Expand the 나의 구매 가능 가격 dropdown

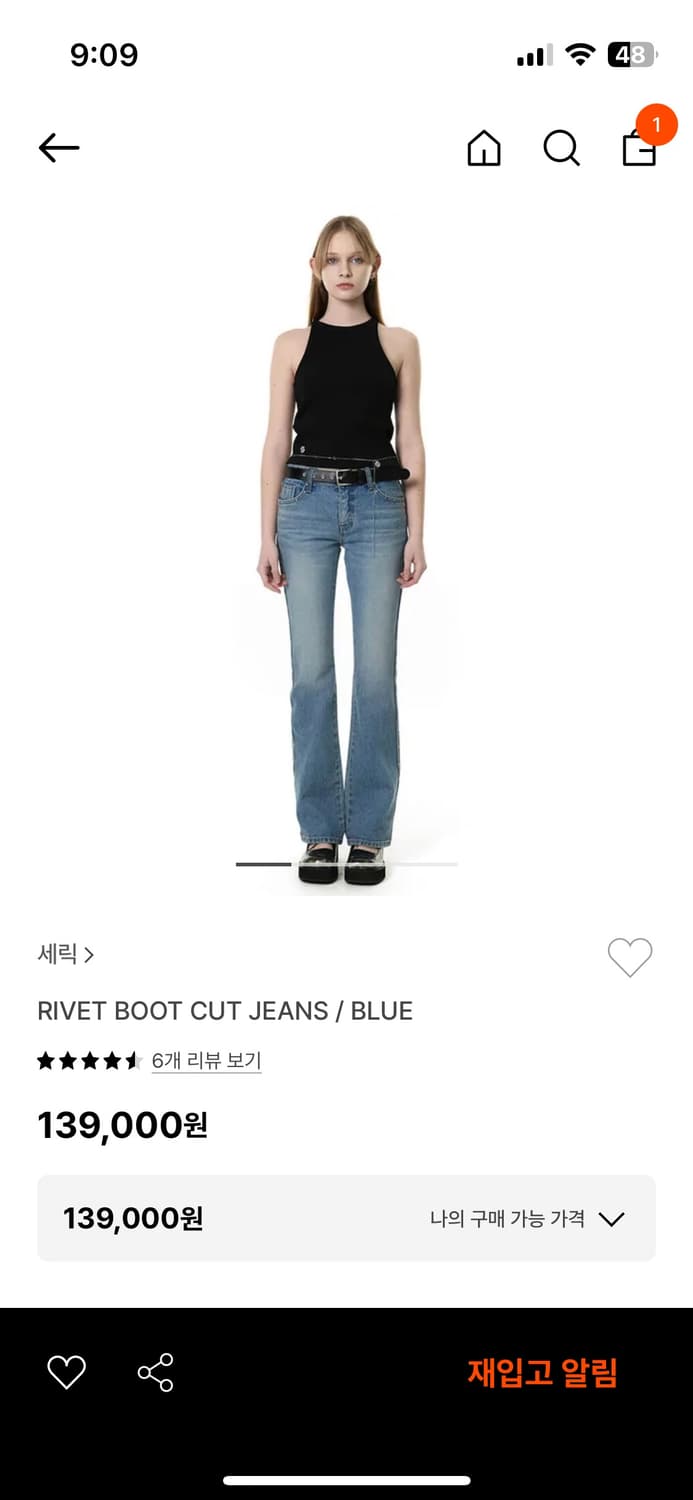pos(527,1218)
